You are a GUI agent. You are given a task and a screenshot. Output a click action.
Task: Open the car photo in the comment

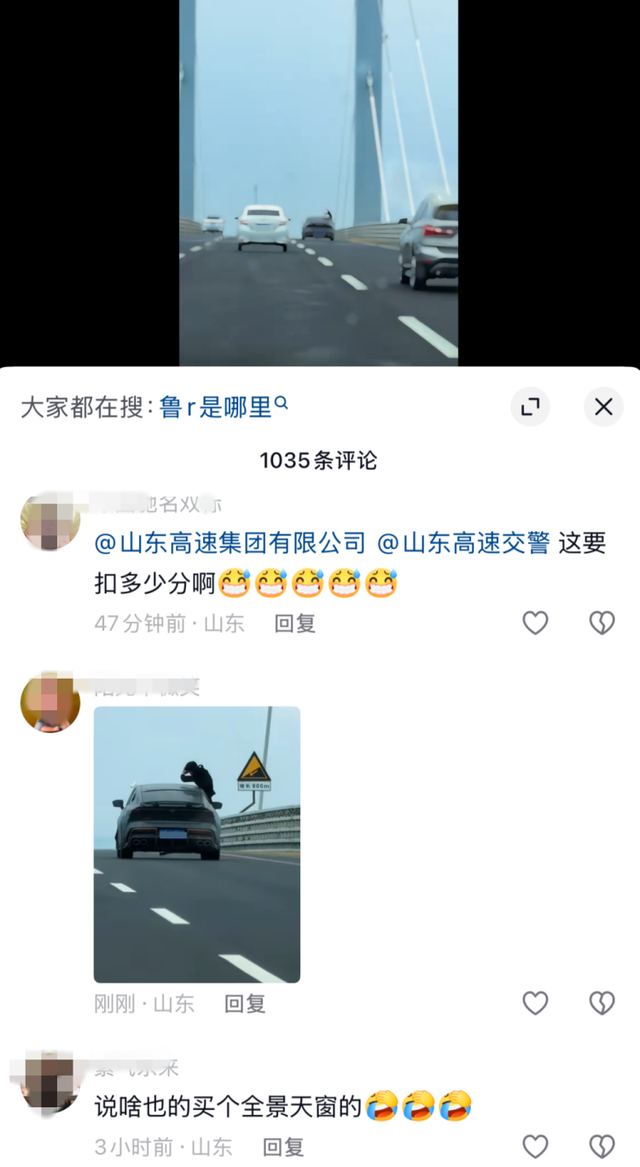pyautogui.click(x=197, y=845)
